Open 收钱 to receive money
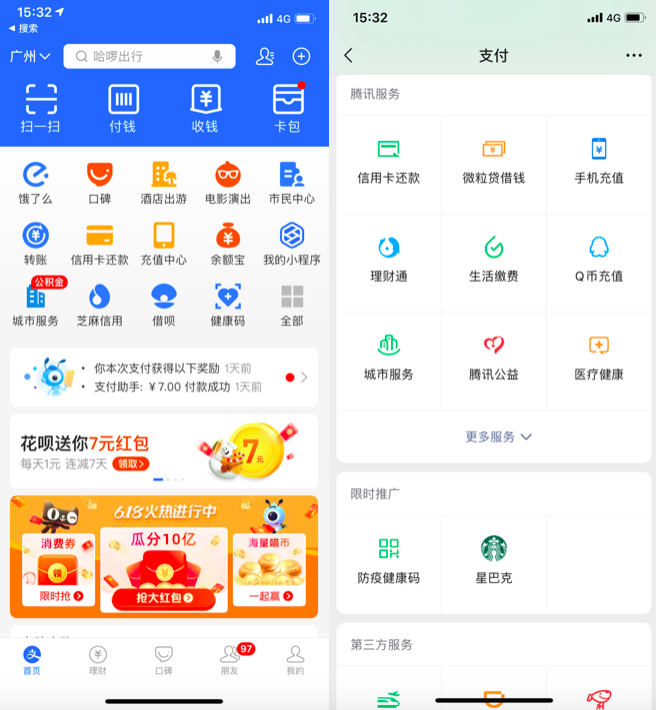This screenshot has height=710, width=656. tap(205, 108)
